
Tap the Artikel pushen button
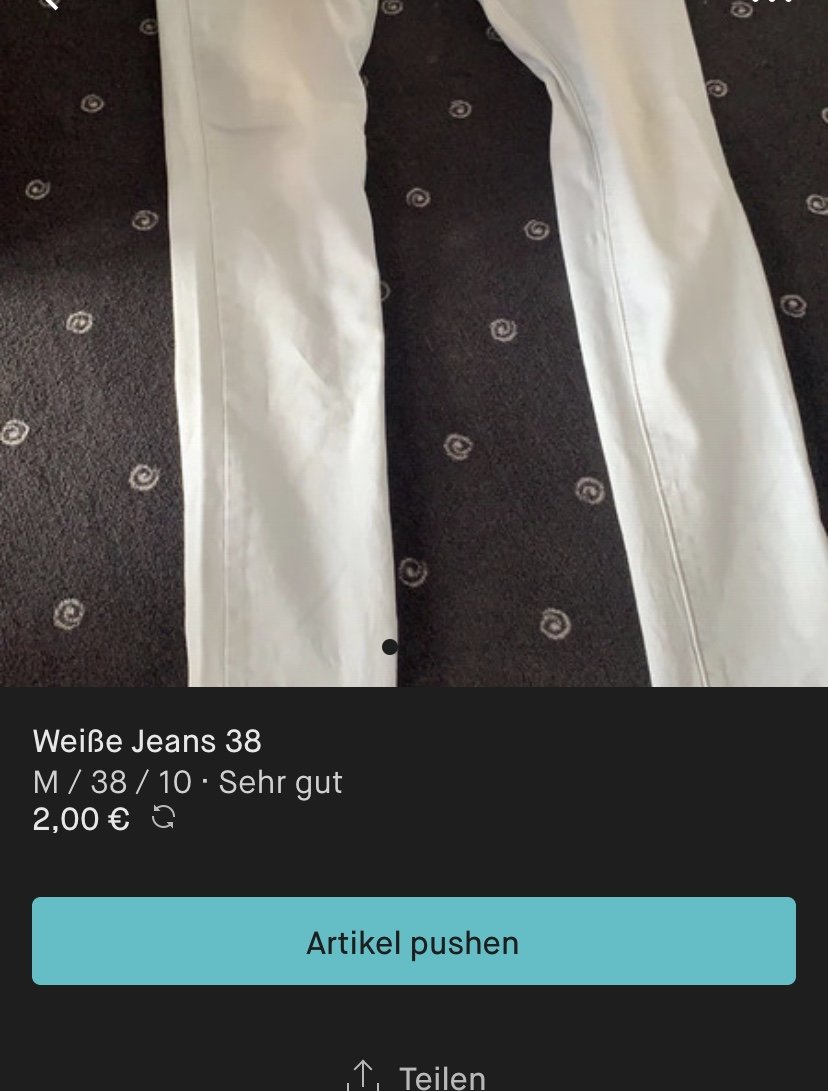tap(413, 942)
